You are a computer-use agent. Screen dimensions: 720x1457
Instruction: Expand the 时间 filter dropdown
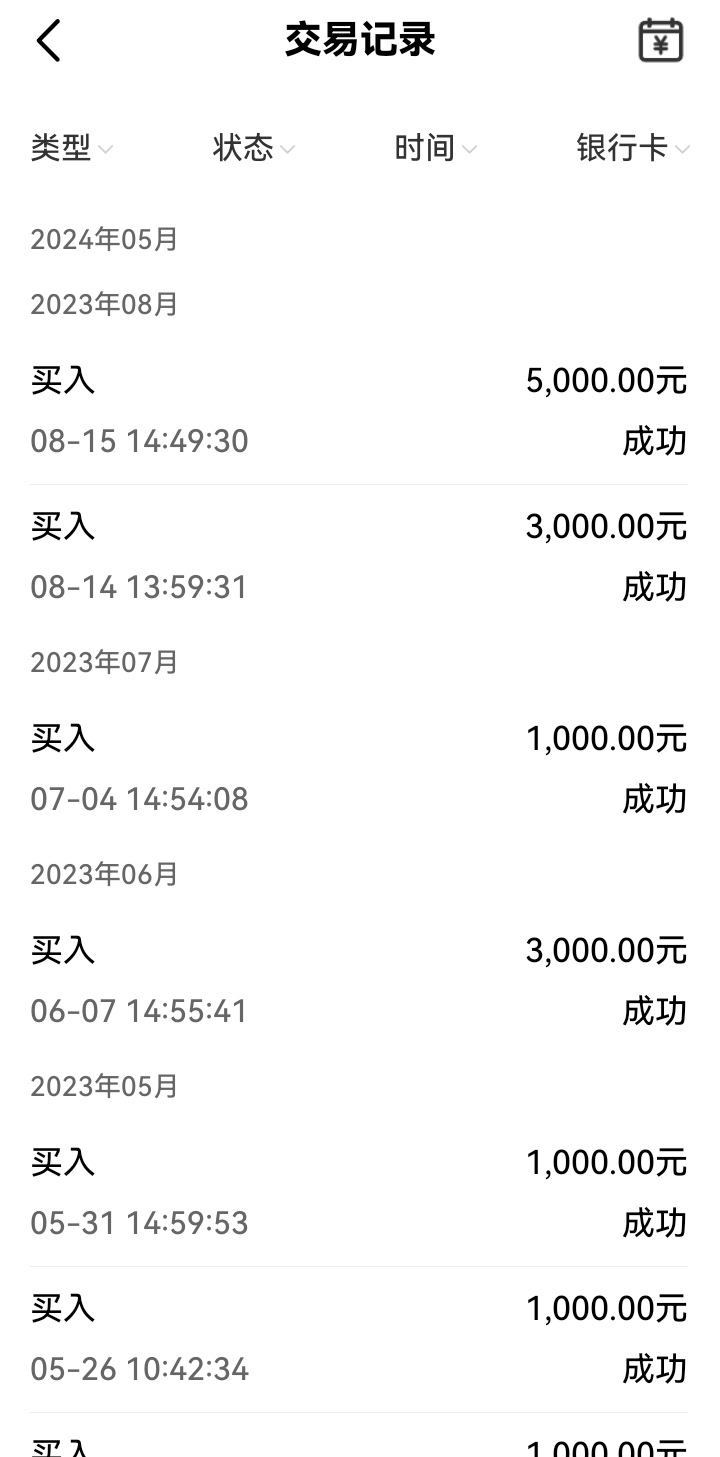tap(435, 149)
